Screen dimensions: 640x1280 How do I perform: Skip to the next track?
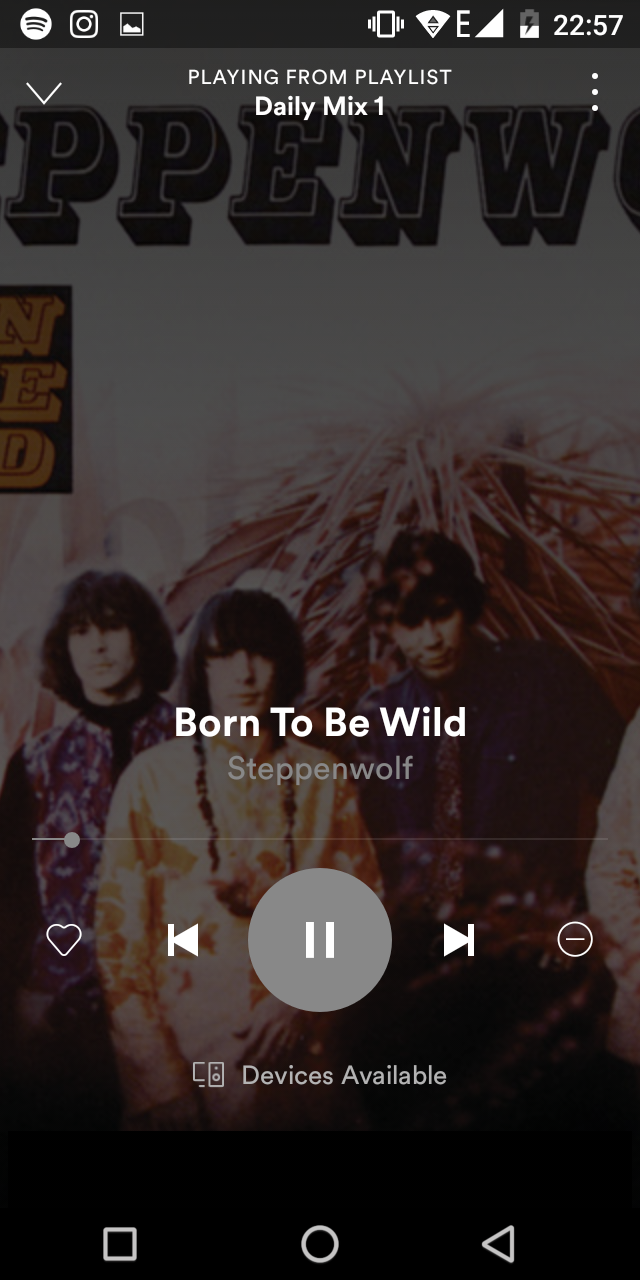click(x=458, y=940)
